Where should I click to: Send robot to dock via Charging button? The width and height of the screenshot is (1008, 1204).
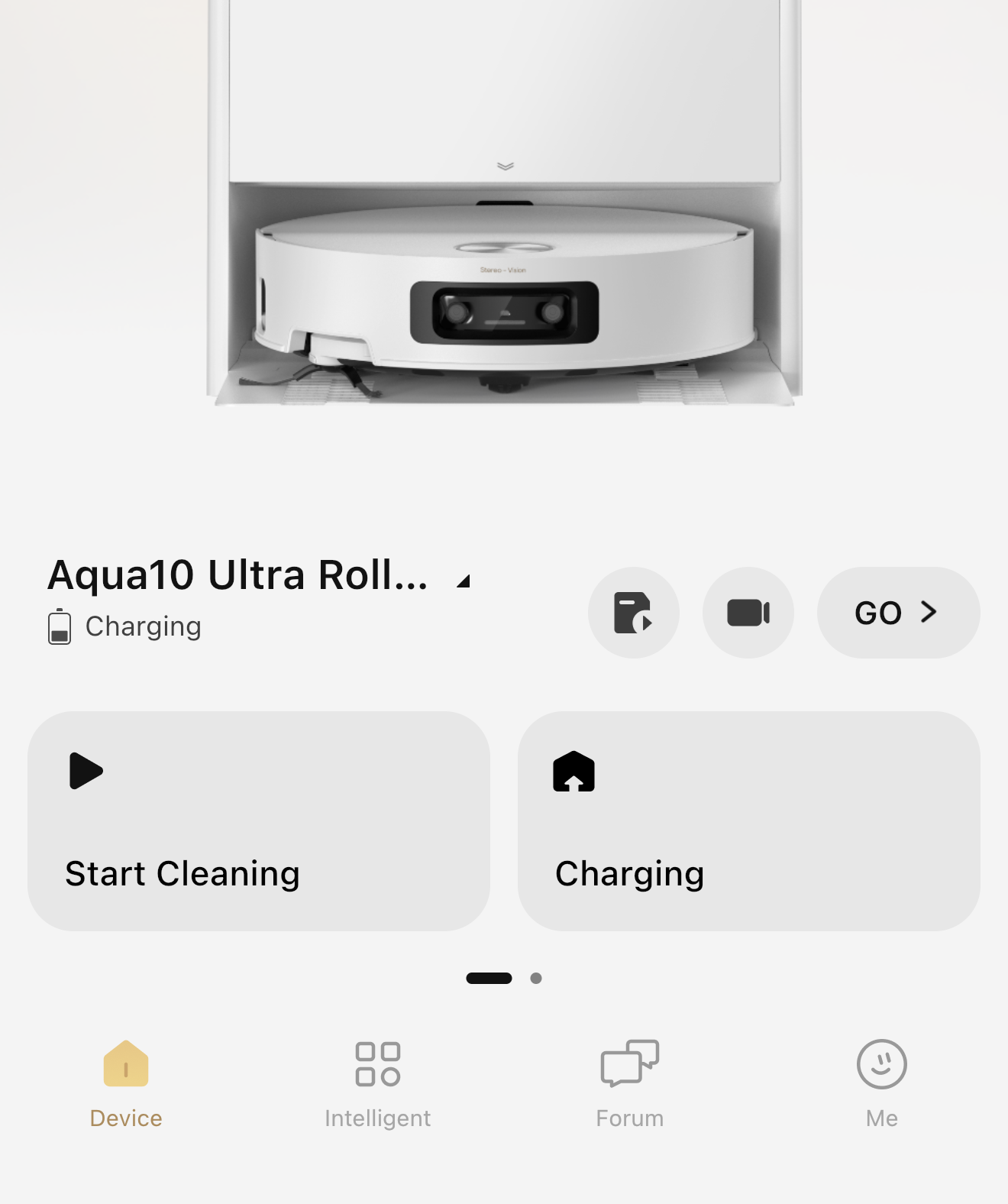749,821
